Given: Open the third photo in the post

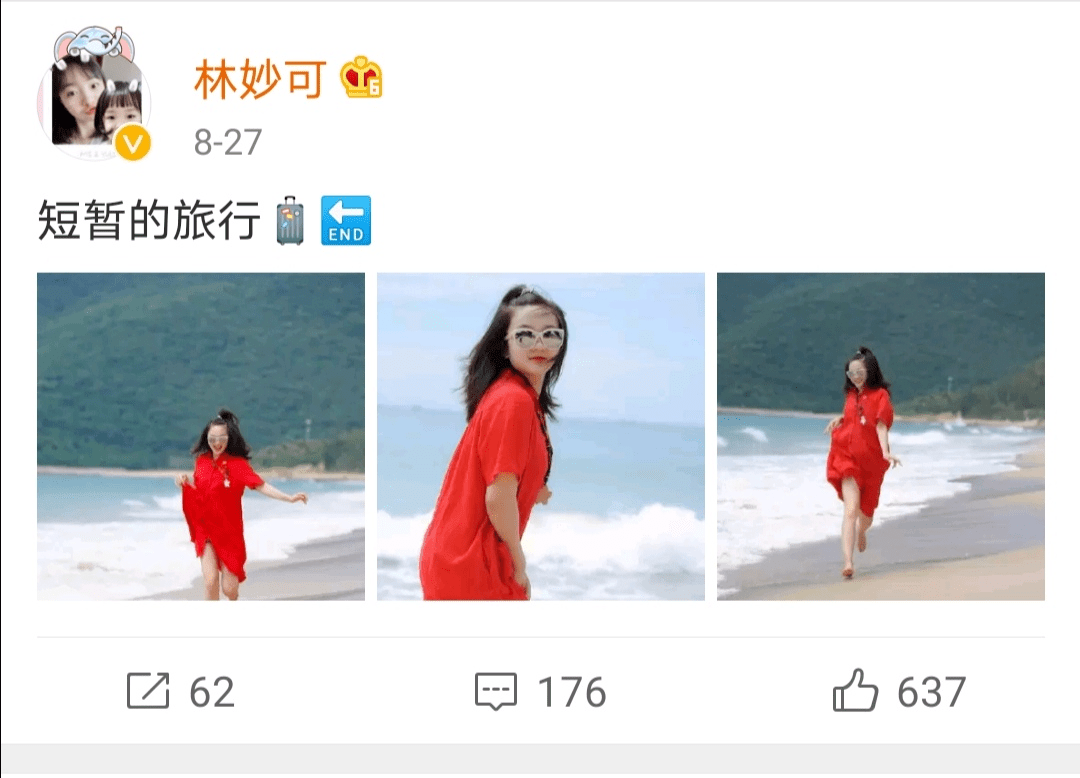Looking at the screenshot, I should tap(880, 436).
